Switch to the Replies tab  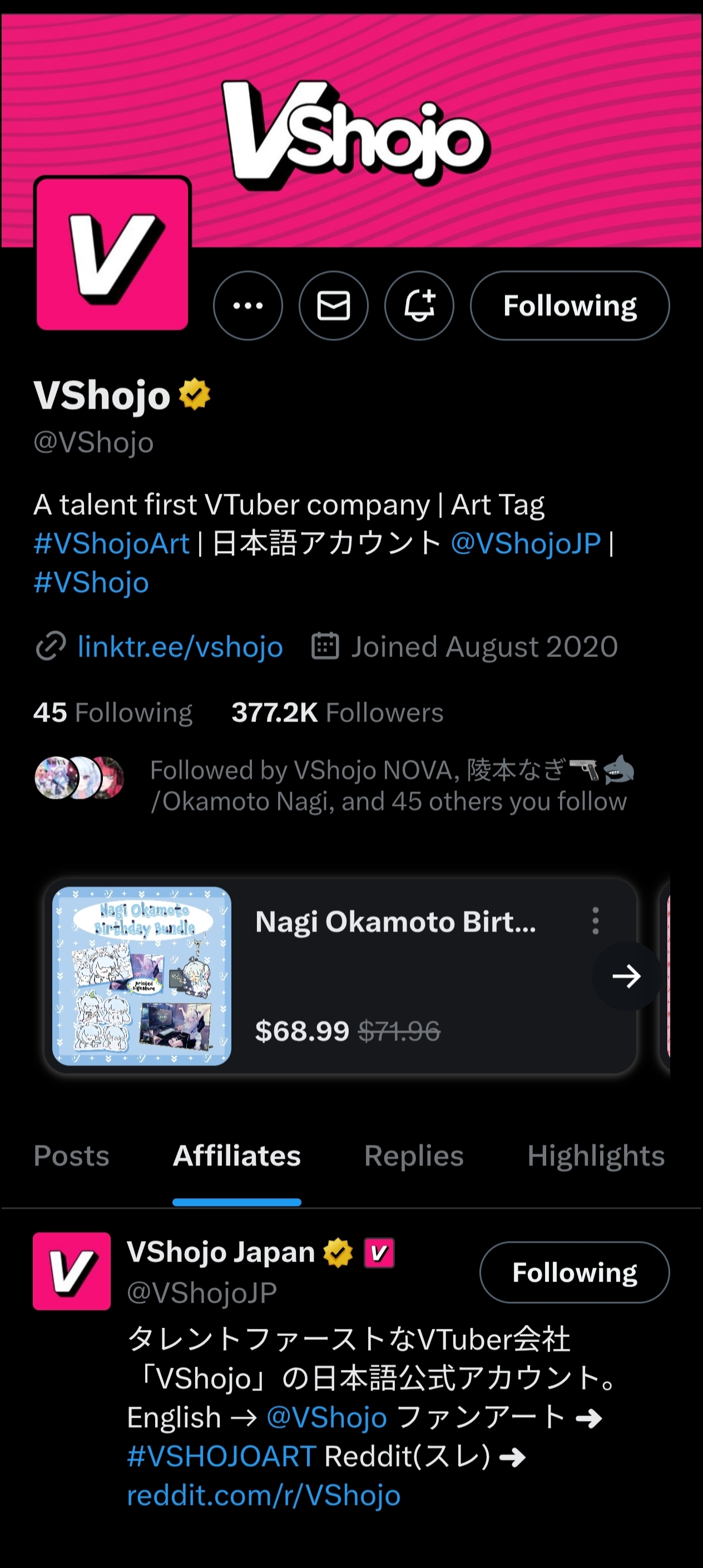(414, 1156)
